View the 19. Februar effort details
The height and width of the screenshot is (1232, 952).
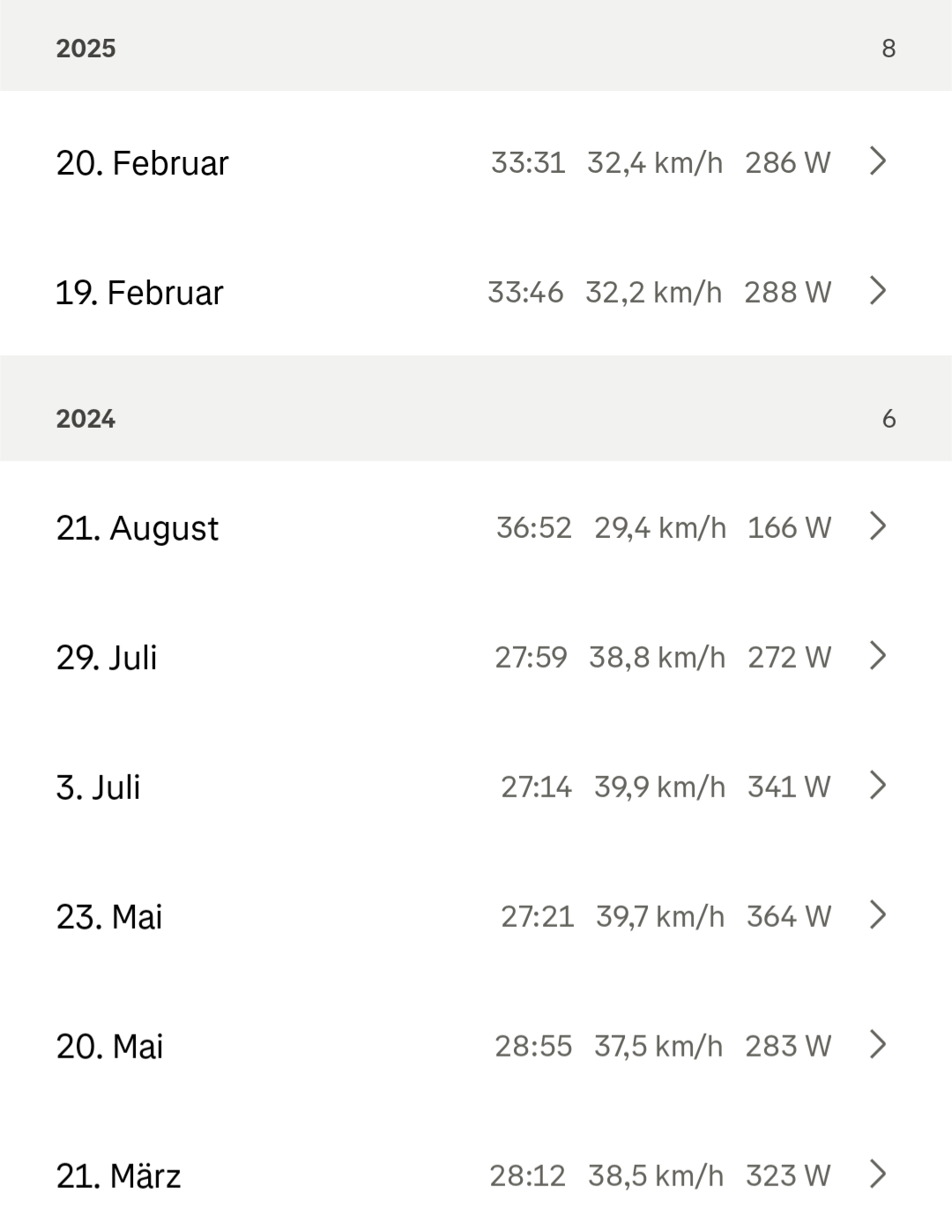[x=476, y=292]
